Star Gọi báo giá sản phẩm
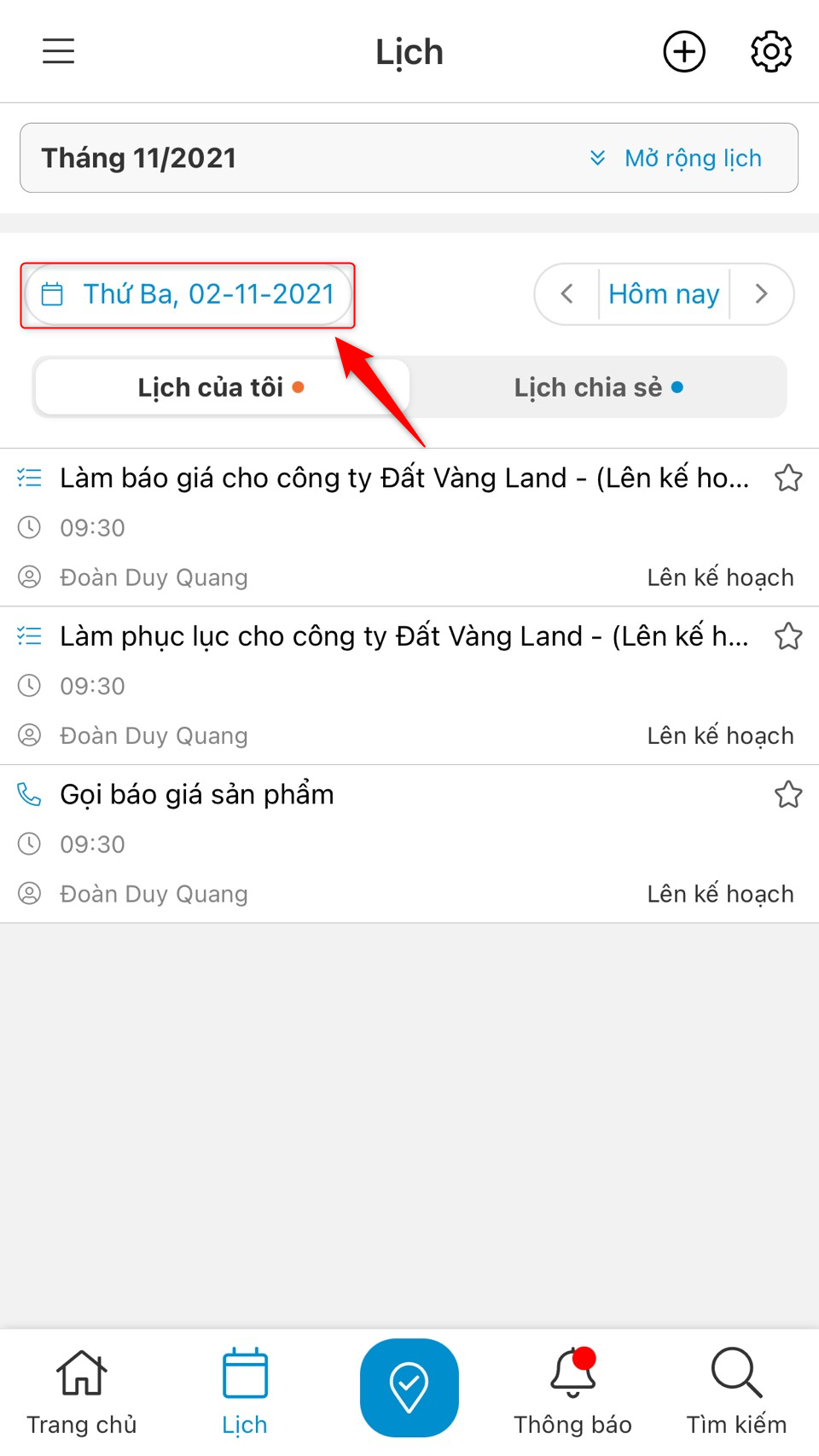This screenshot has height=1456, width=819. coord(788,795)
